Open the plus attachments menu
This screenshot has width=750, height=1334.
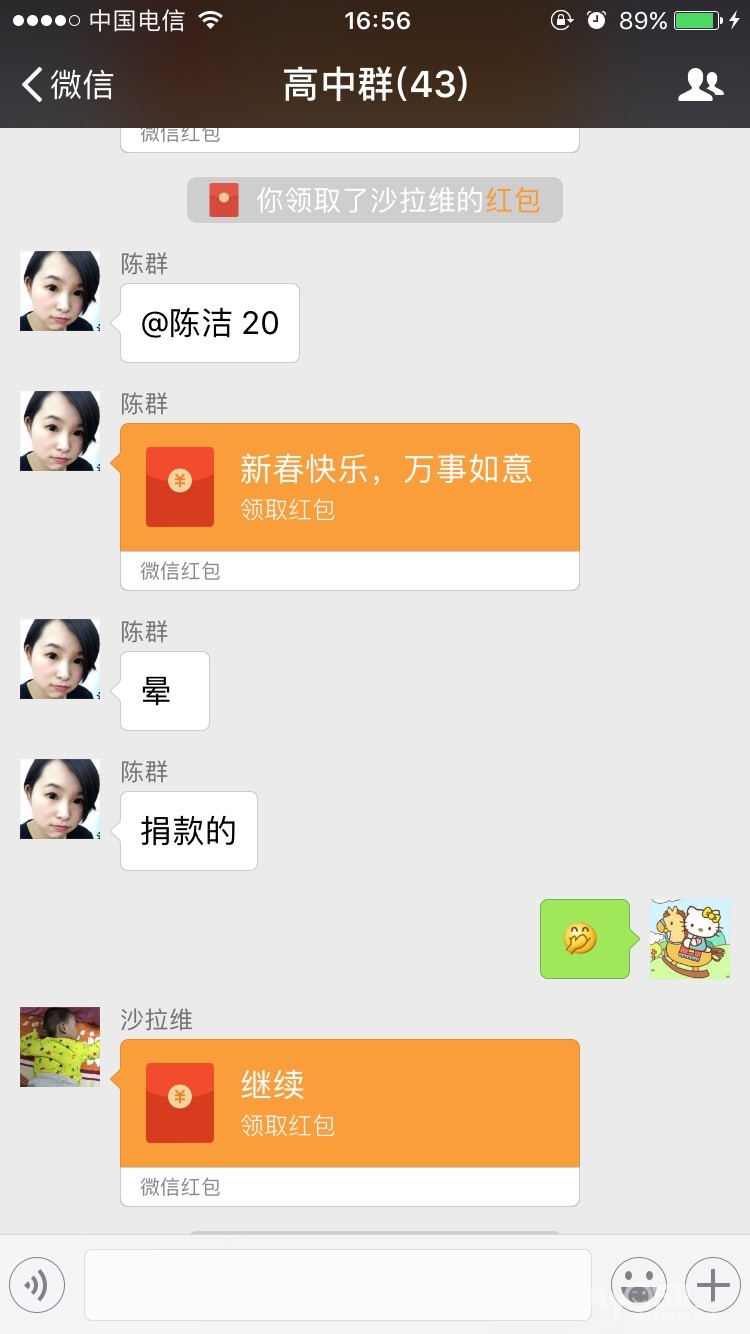[712, 1284]
